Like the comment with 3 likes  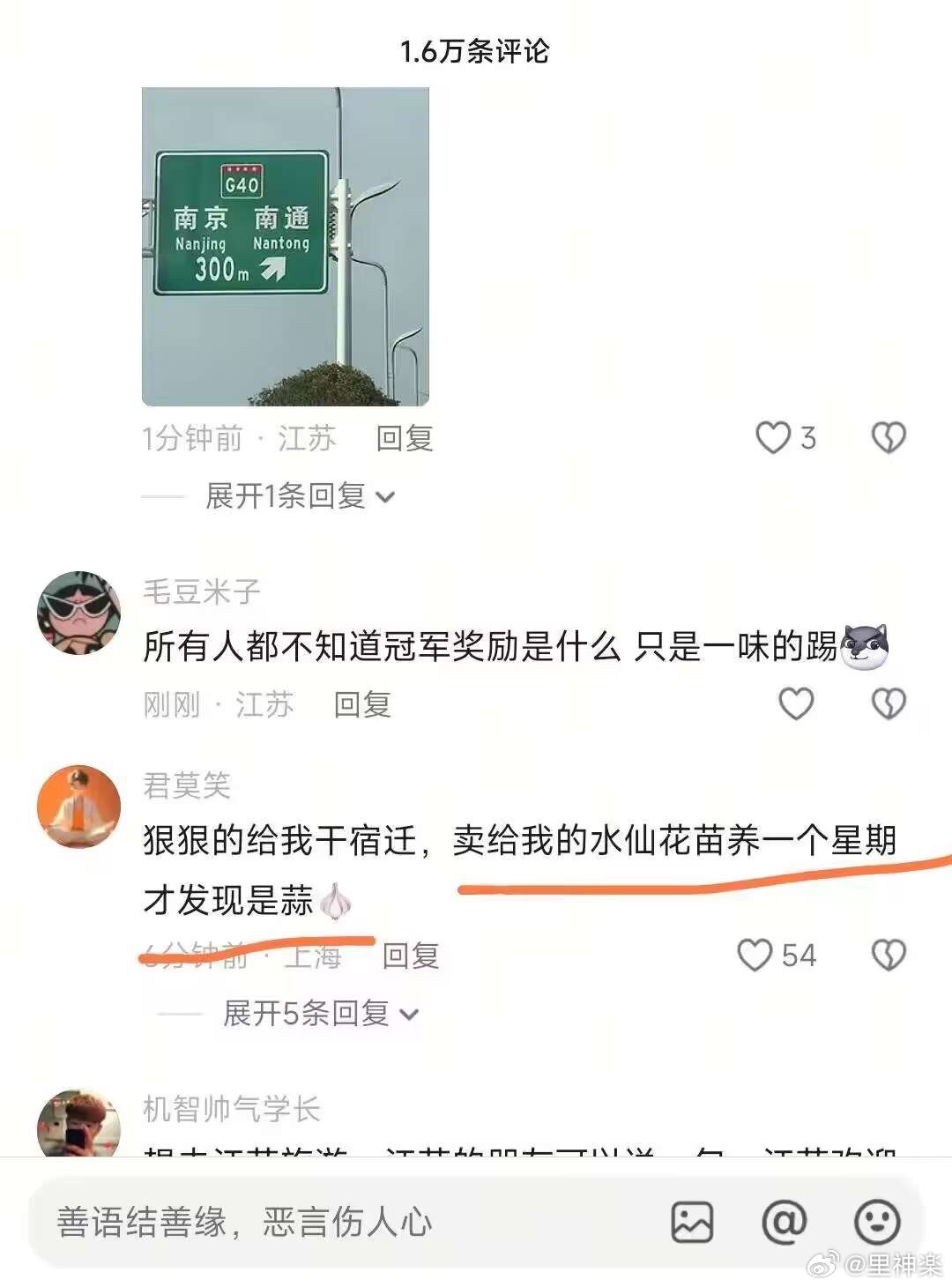tap(774, 438)
